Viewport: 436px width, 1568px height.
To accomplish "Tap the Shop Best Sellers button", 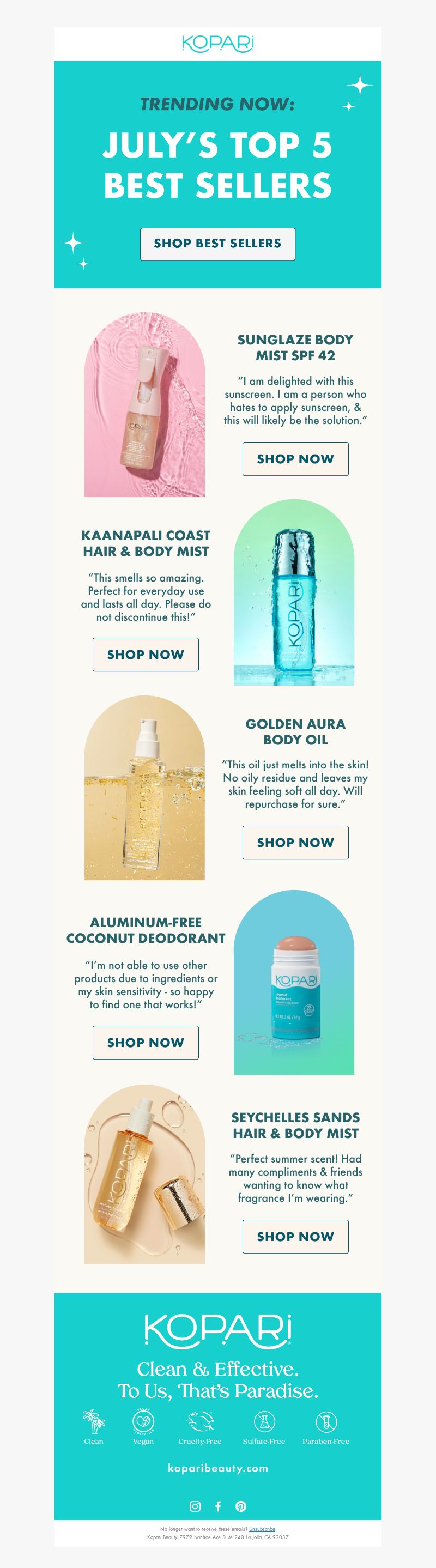I will pos(217,244).
